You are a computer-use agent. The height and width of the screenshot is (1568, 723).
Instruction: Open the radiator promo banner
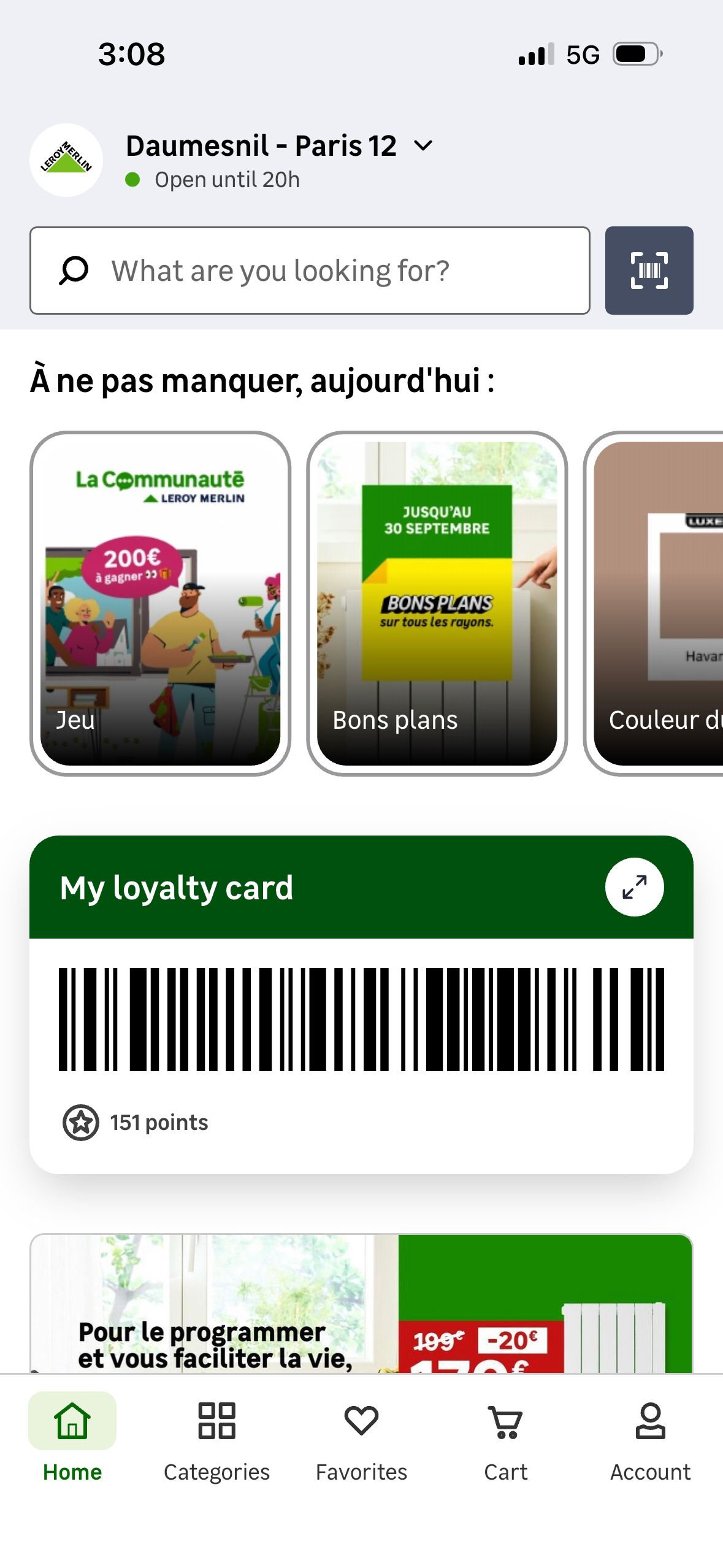coord(361,1304)
